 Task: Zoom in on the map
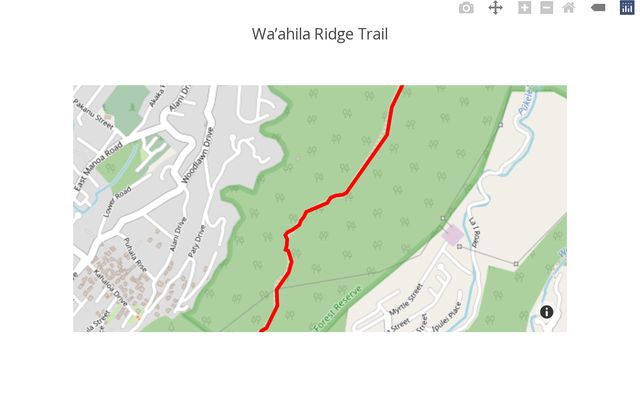click(x=524, y=8)
